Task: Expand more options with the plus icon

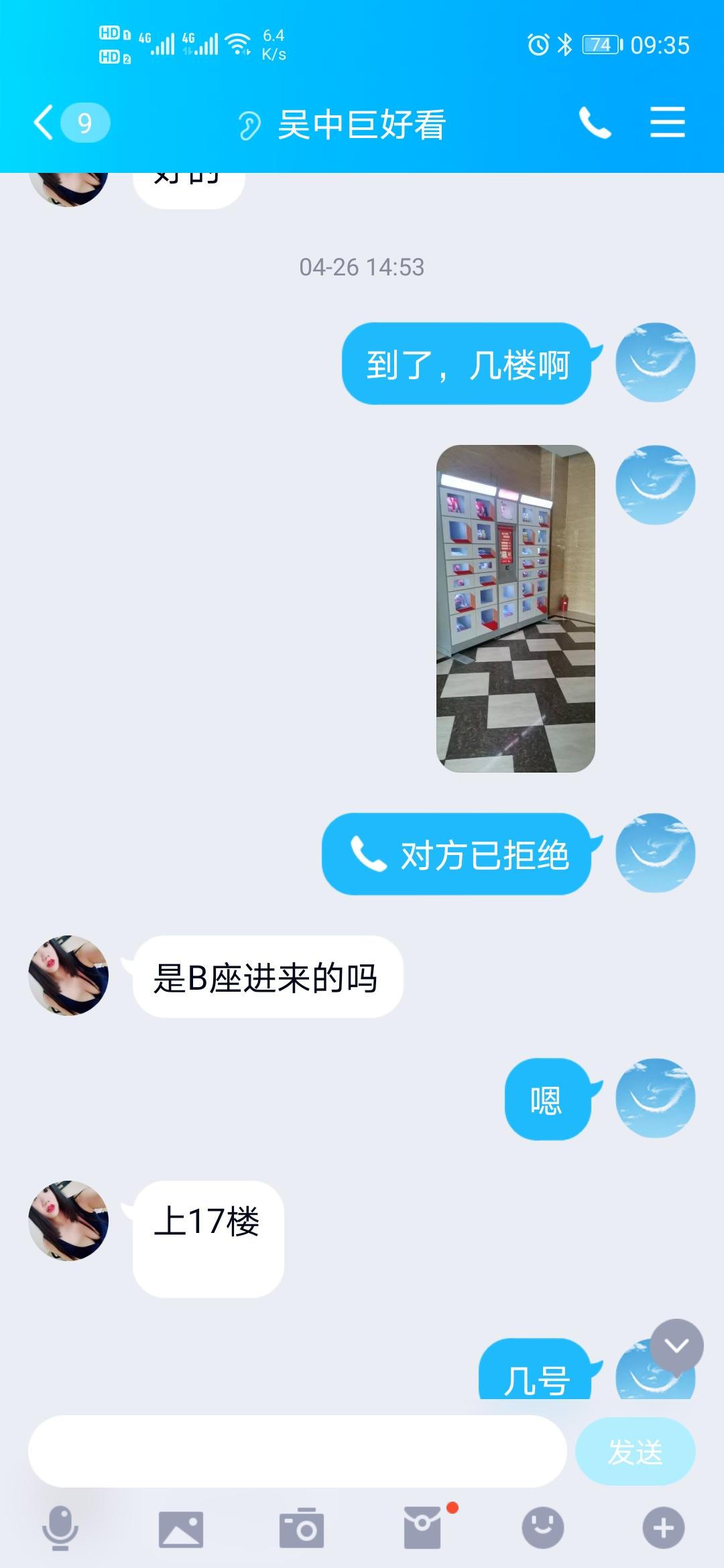Action: tap(664, 1528)
